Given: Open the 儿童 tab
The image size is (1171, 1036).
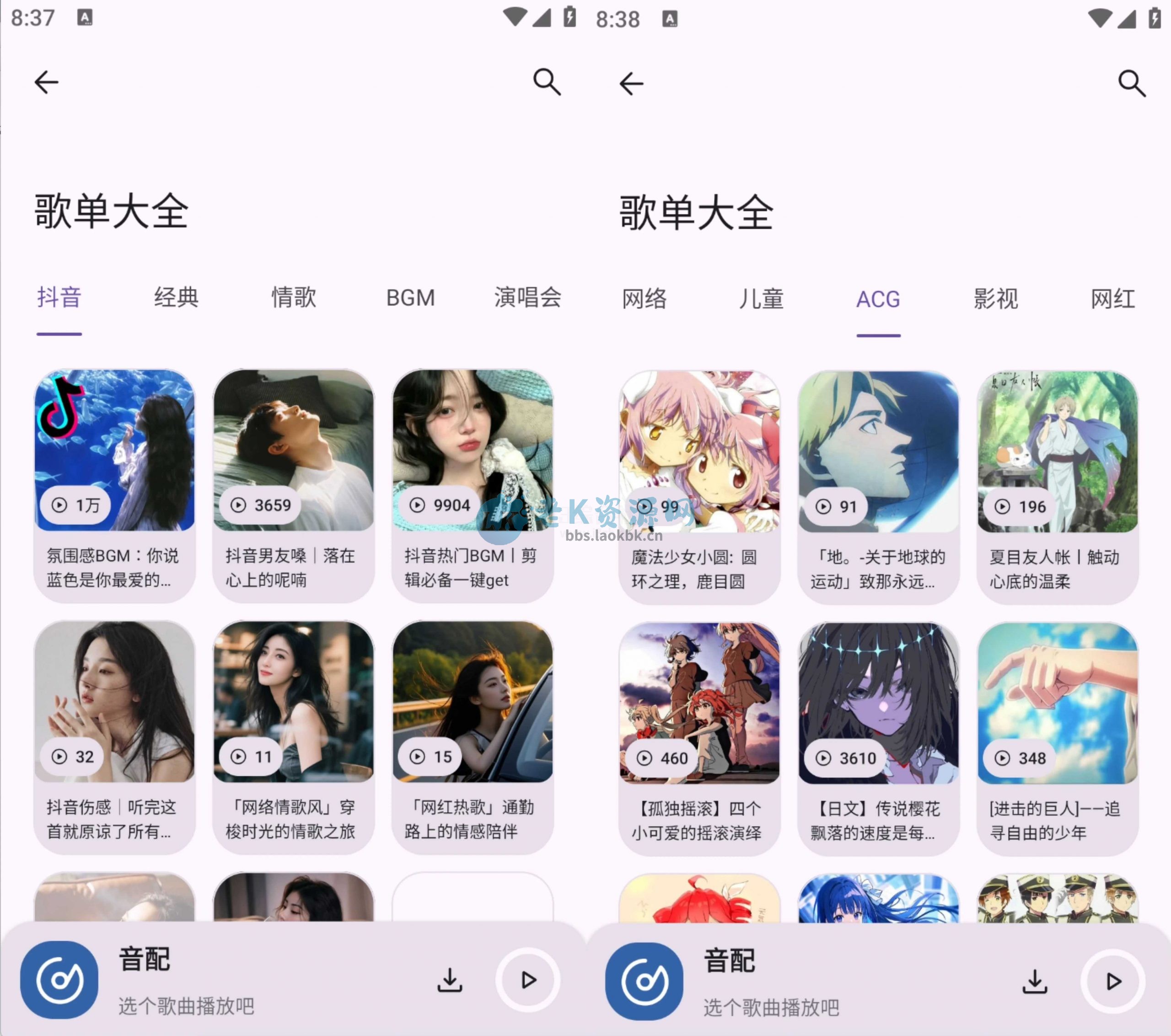Looking at the screenshot, I should pyautogui.click(x=762, y=300).
